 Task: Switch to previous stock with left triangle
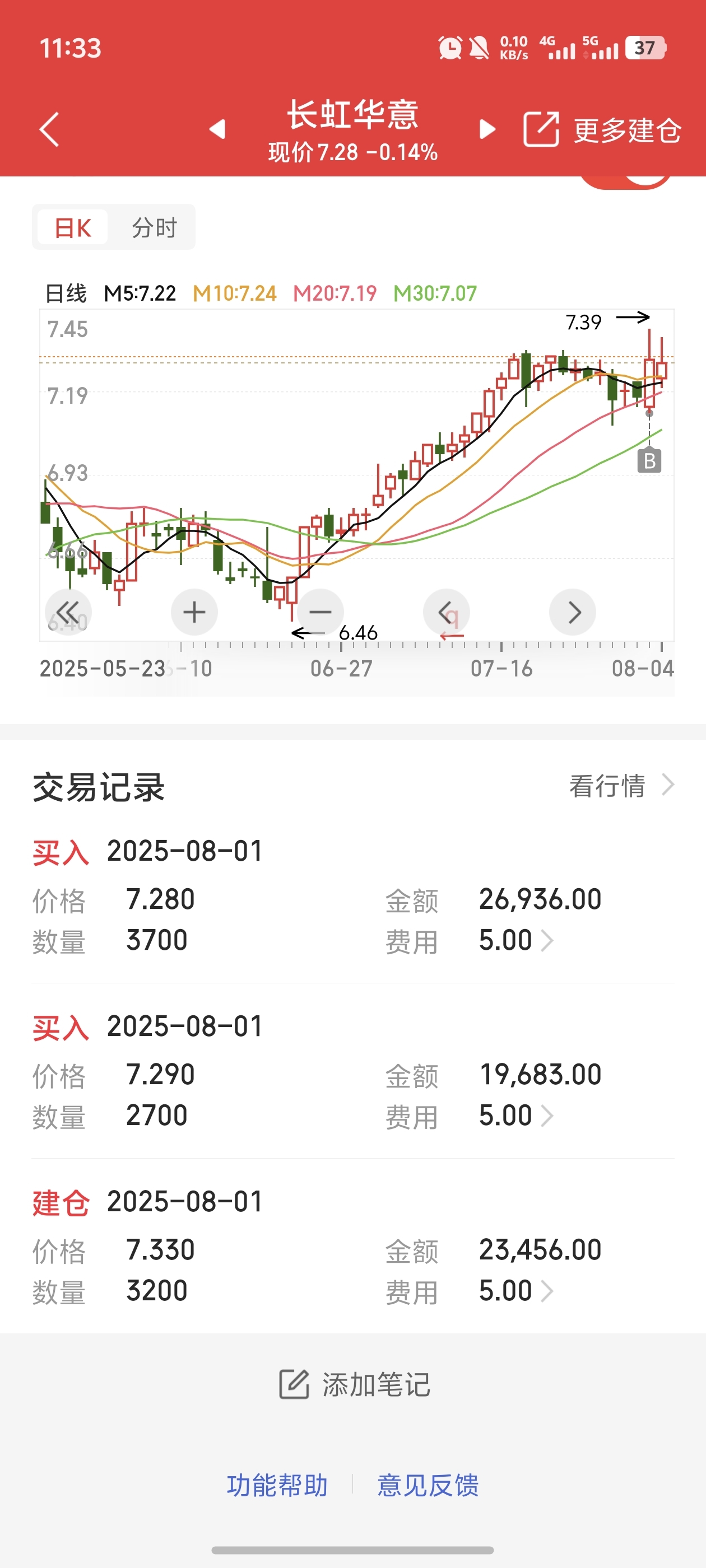pos(217,129)
